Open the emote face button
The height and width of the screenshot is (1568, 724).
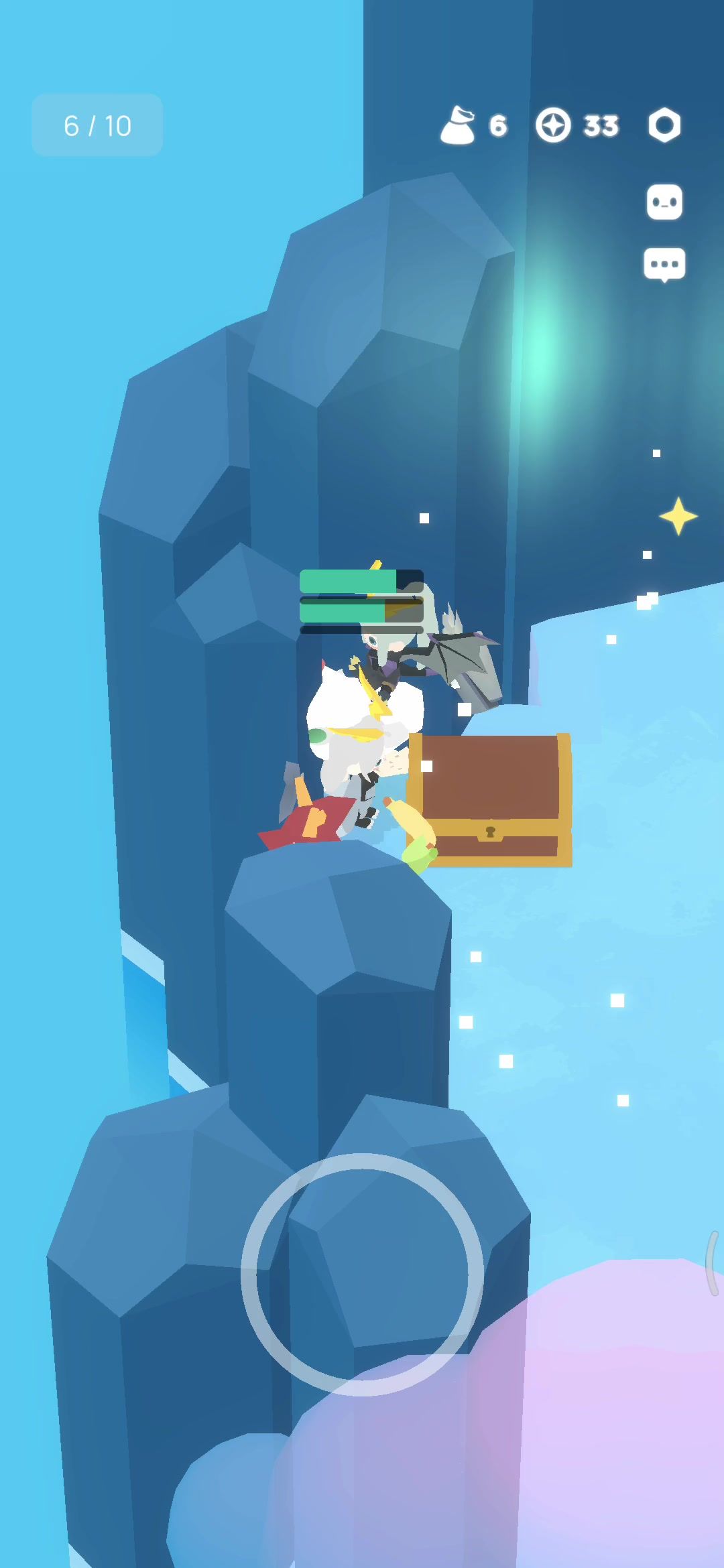pyautogui.click(x=664, y=202)
